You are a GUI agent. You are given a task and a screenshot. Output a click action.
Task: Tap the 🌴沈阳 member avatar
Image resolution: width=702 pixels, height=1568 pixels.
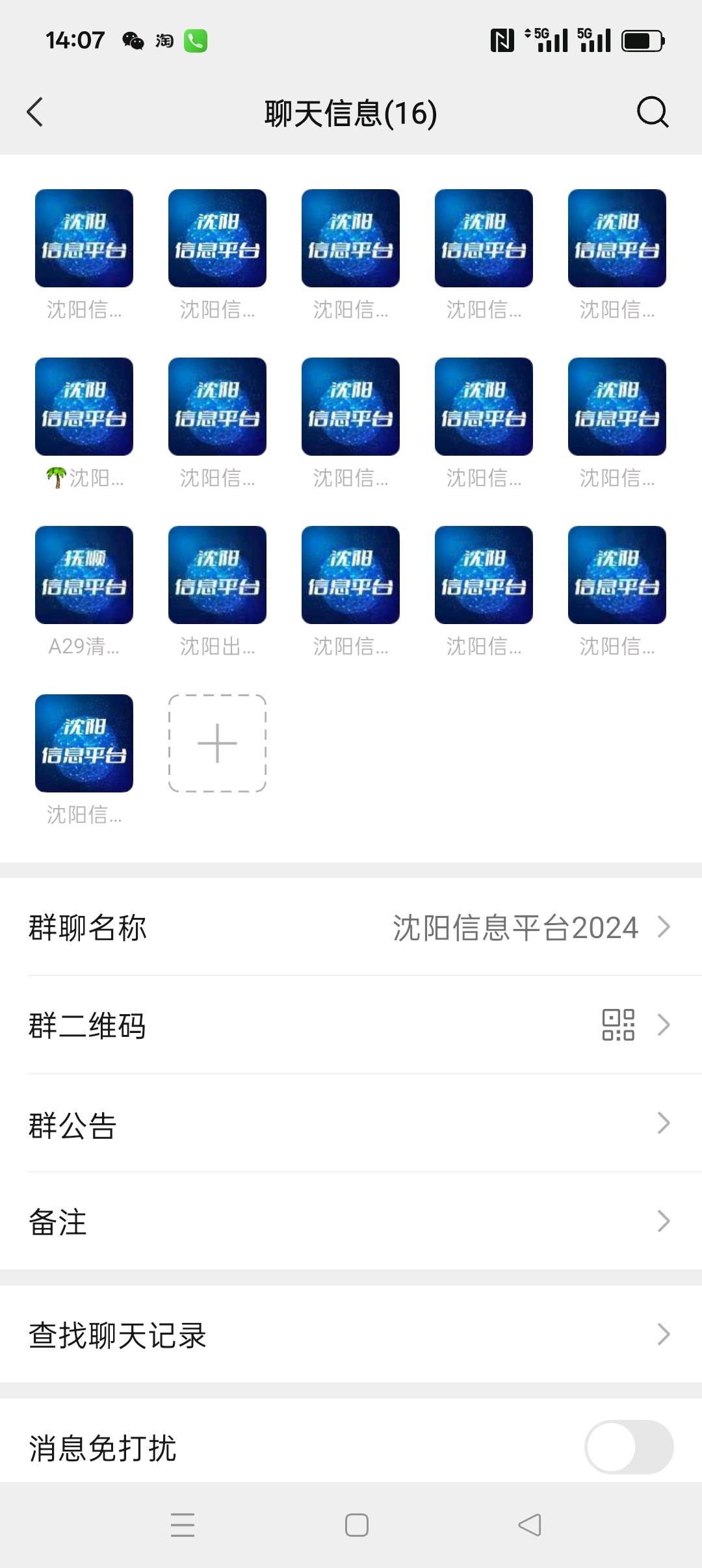click(84, 406)
